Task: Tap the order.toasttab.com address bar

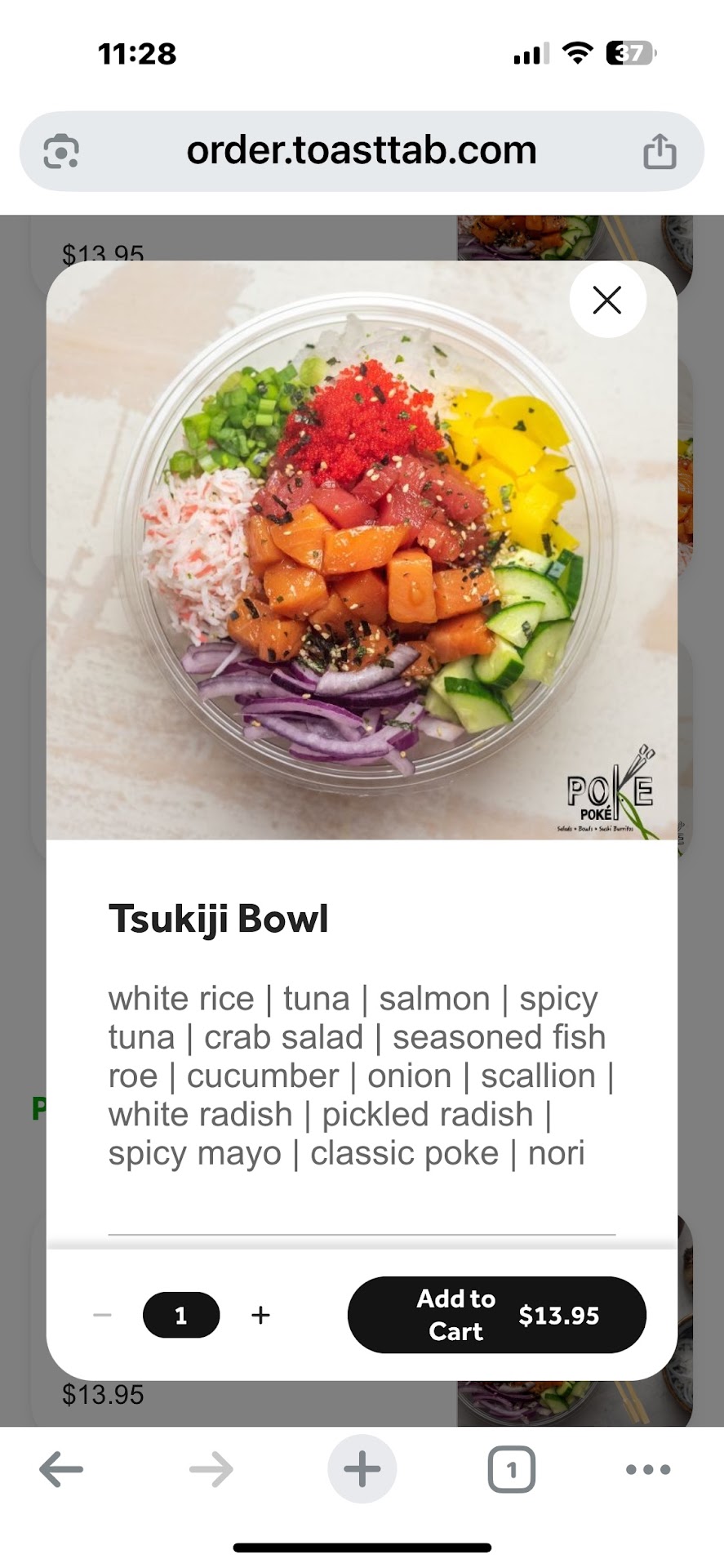Action: tap(362, 151)
